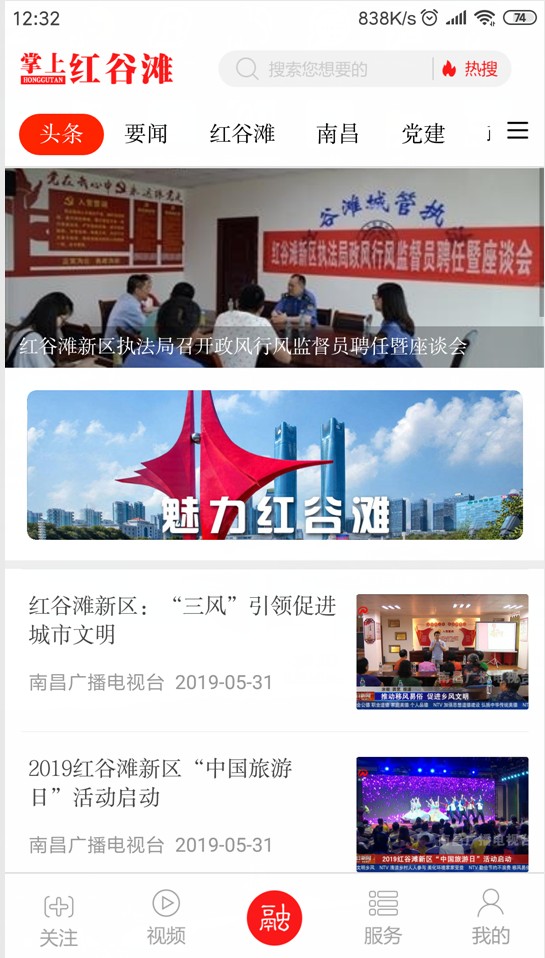
Task: Open the search box 搜索您想要的
Action: pos(325,69)
